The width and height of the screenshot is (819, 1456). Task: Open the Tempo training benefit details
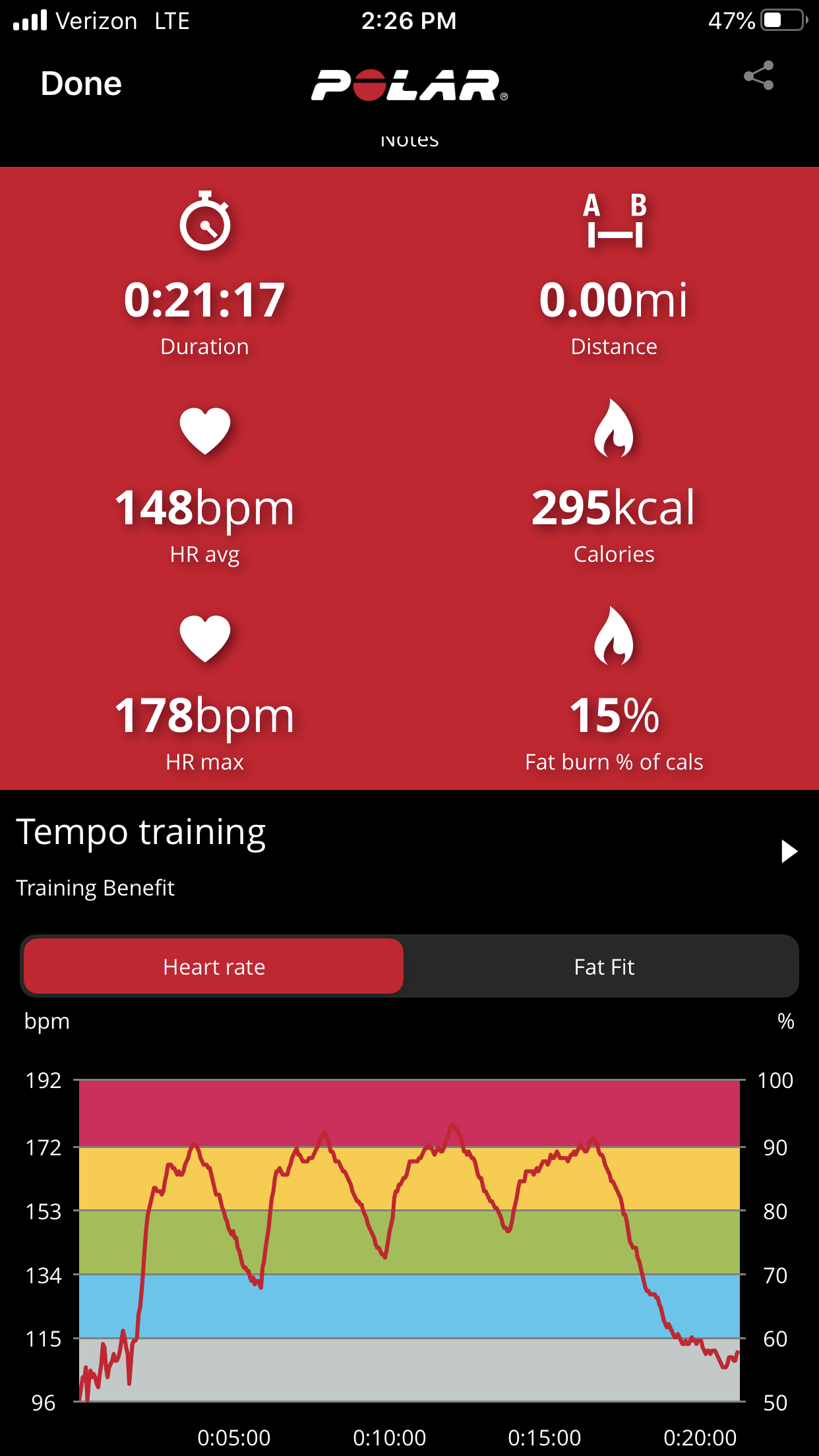(x=789, y=851)
